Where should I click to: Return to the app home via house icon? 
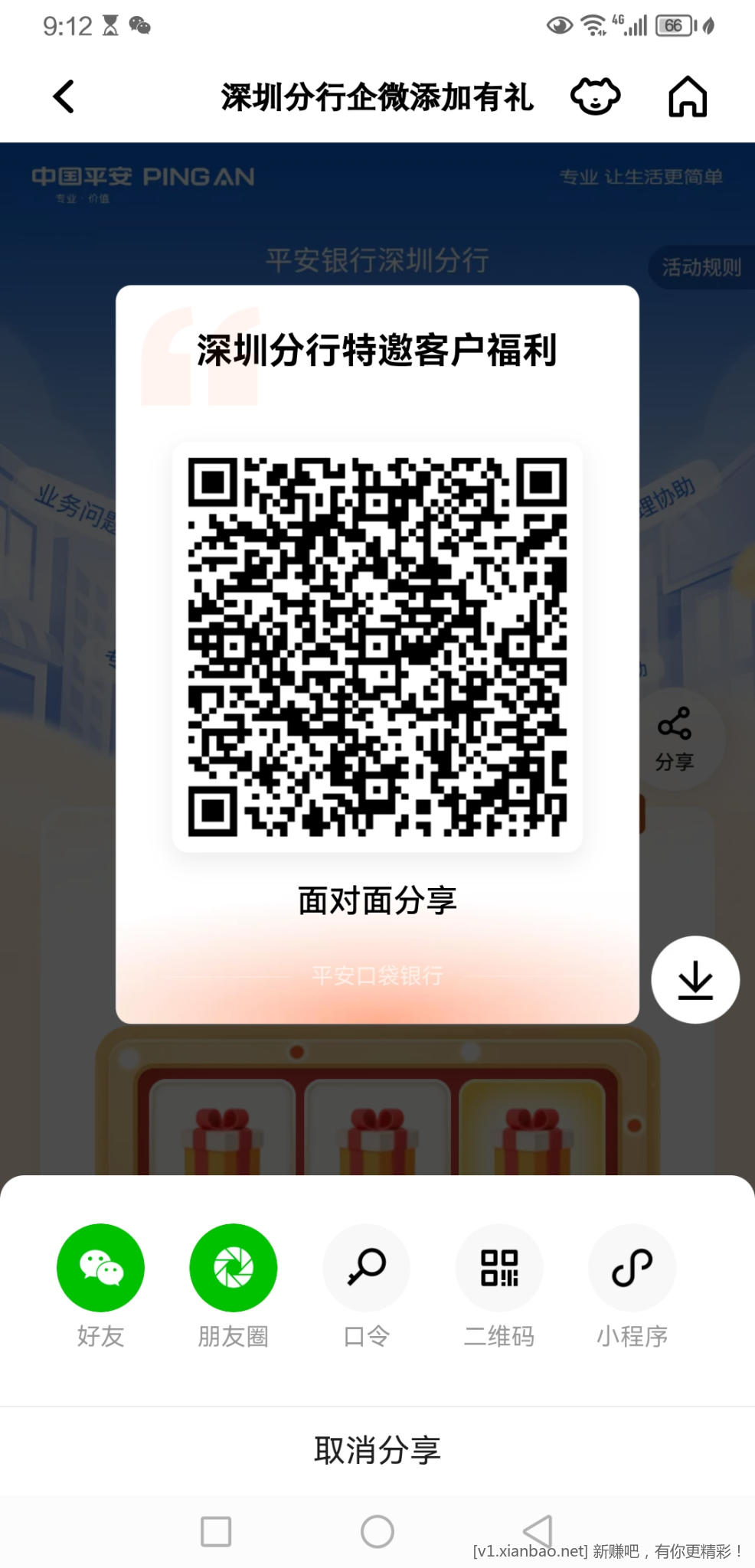pyautogui.click(x=687, y=97)
